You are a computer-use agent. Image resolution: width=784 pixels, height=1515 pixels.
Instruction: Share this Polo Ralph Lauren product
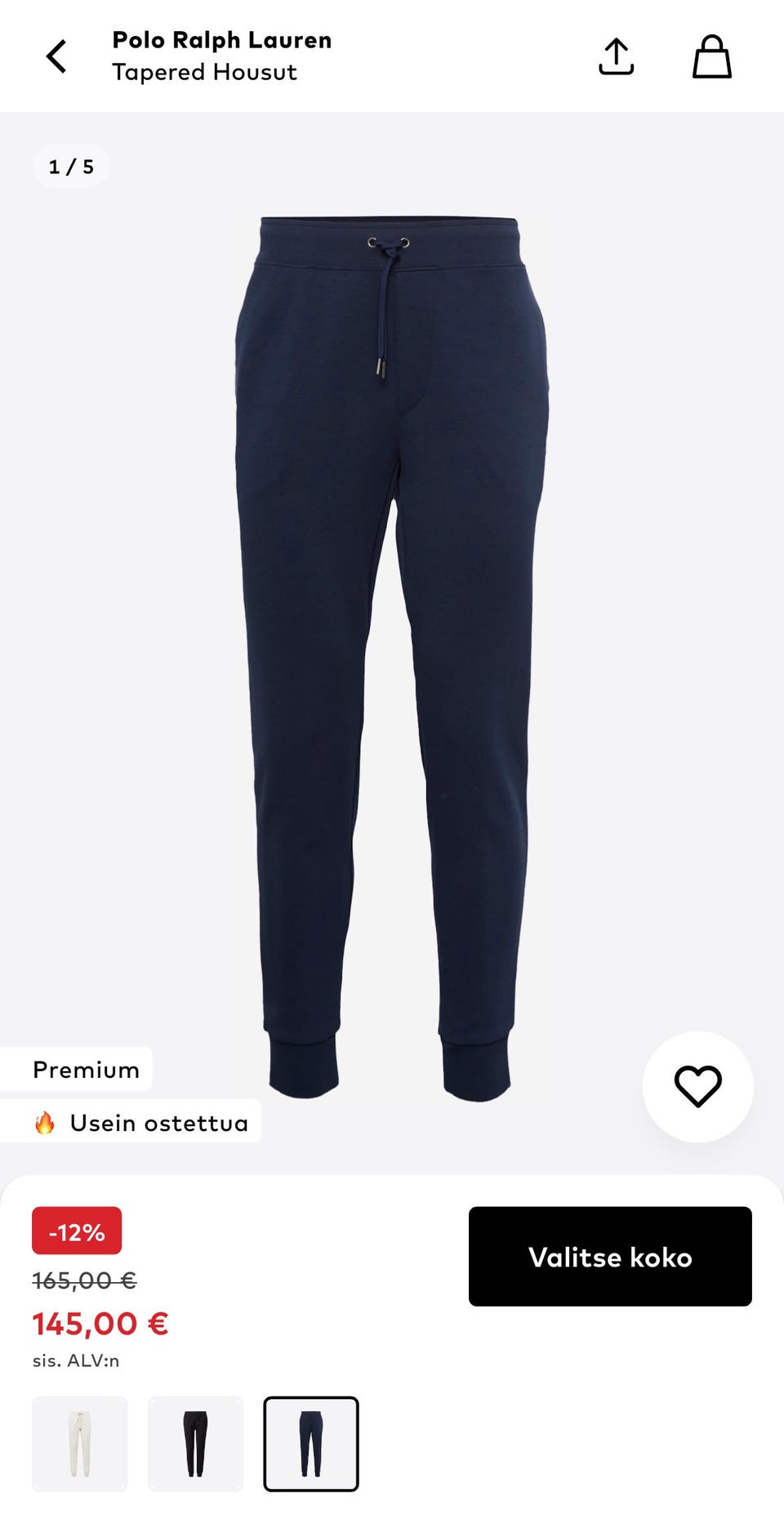616,56
